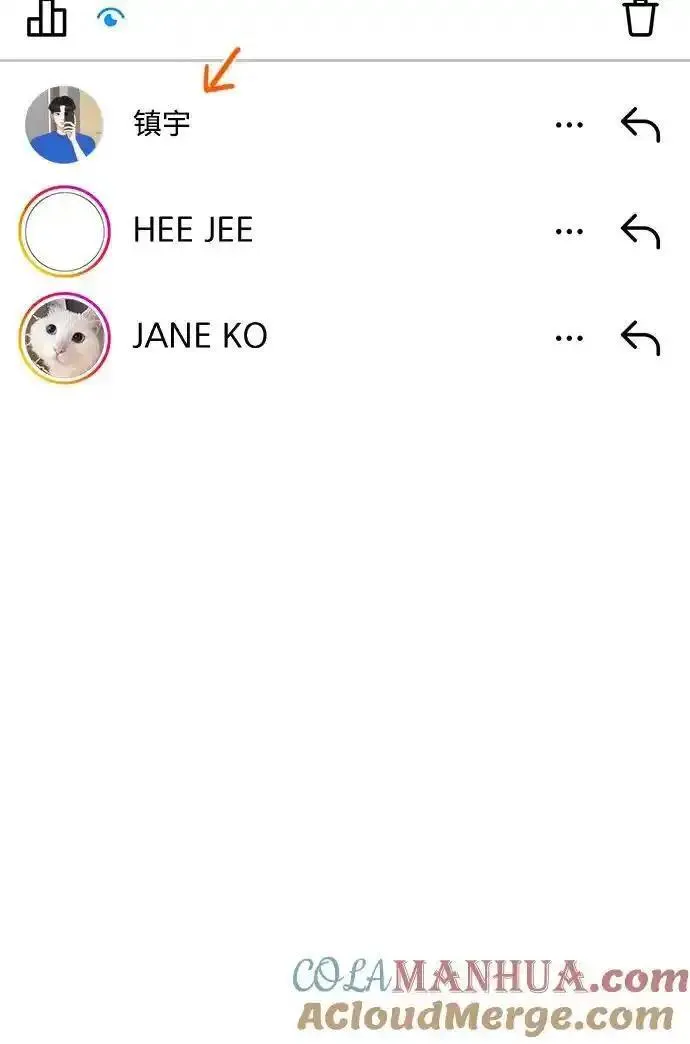
Task: Open the story insights bar chart icon
Action: click(47, 18)
